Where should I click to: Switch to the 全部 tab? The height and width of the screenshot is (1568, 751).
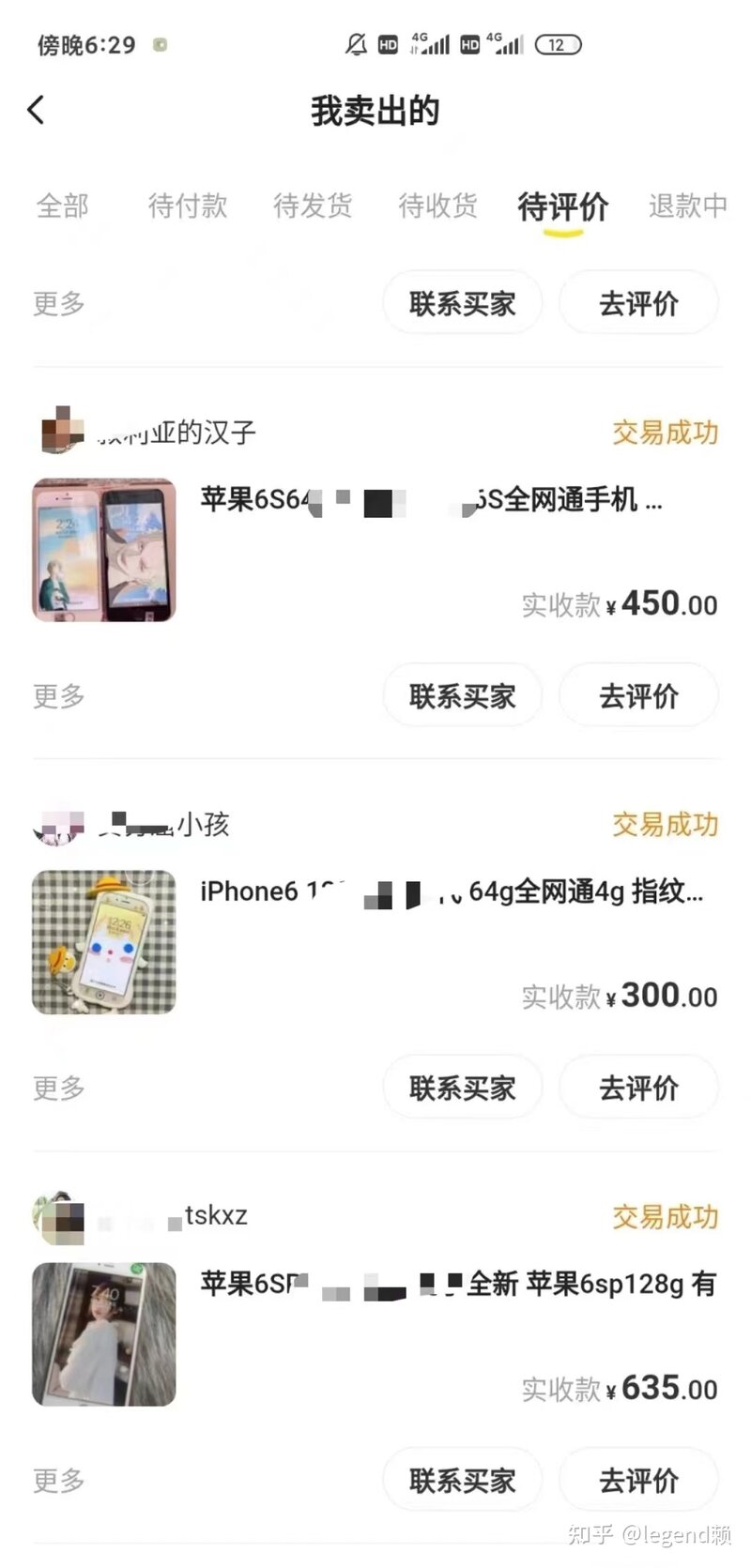[x=63, y=206]
